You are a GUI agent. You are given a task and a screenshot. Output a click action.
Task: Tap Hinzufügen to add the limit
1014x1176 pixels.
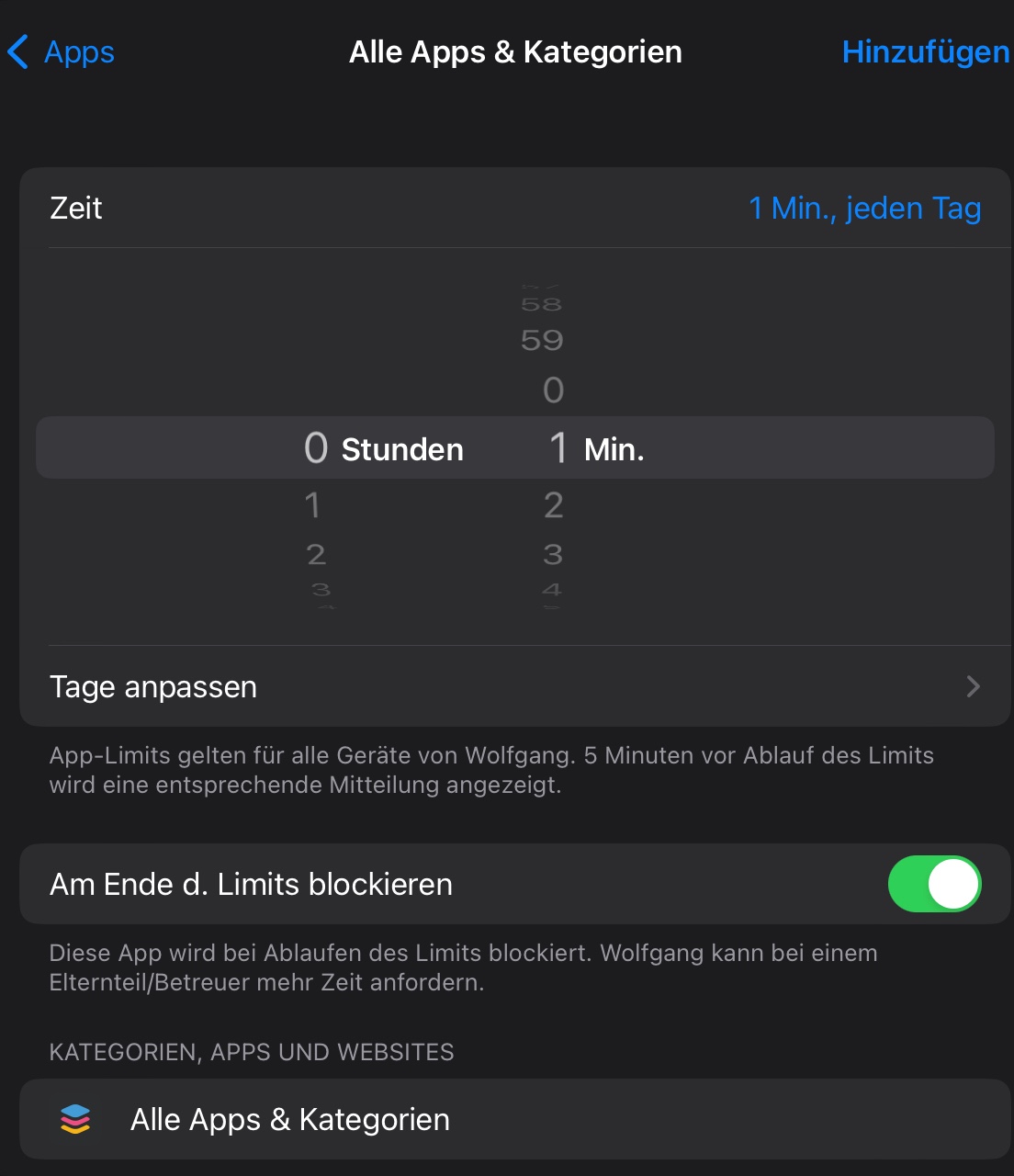pyautogui.click(x=925, y=52)
